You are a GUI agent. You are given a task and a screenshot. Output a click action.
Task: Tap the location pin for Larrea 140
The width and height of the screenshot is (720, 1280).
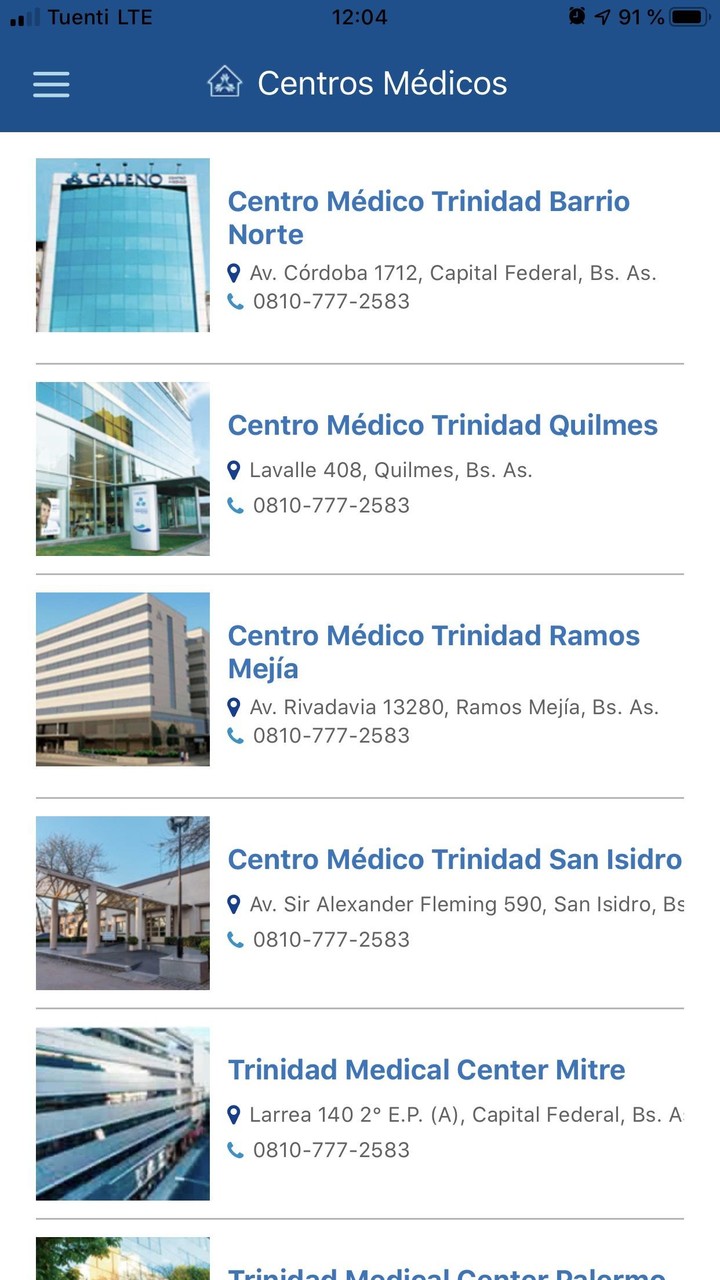(235, 1113)
